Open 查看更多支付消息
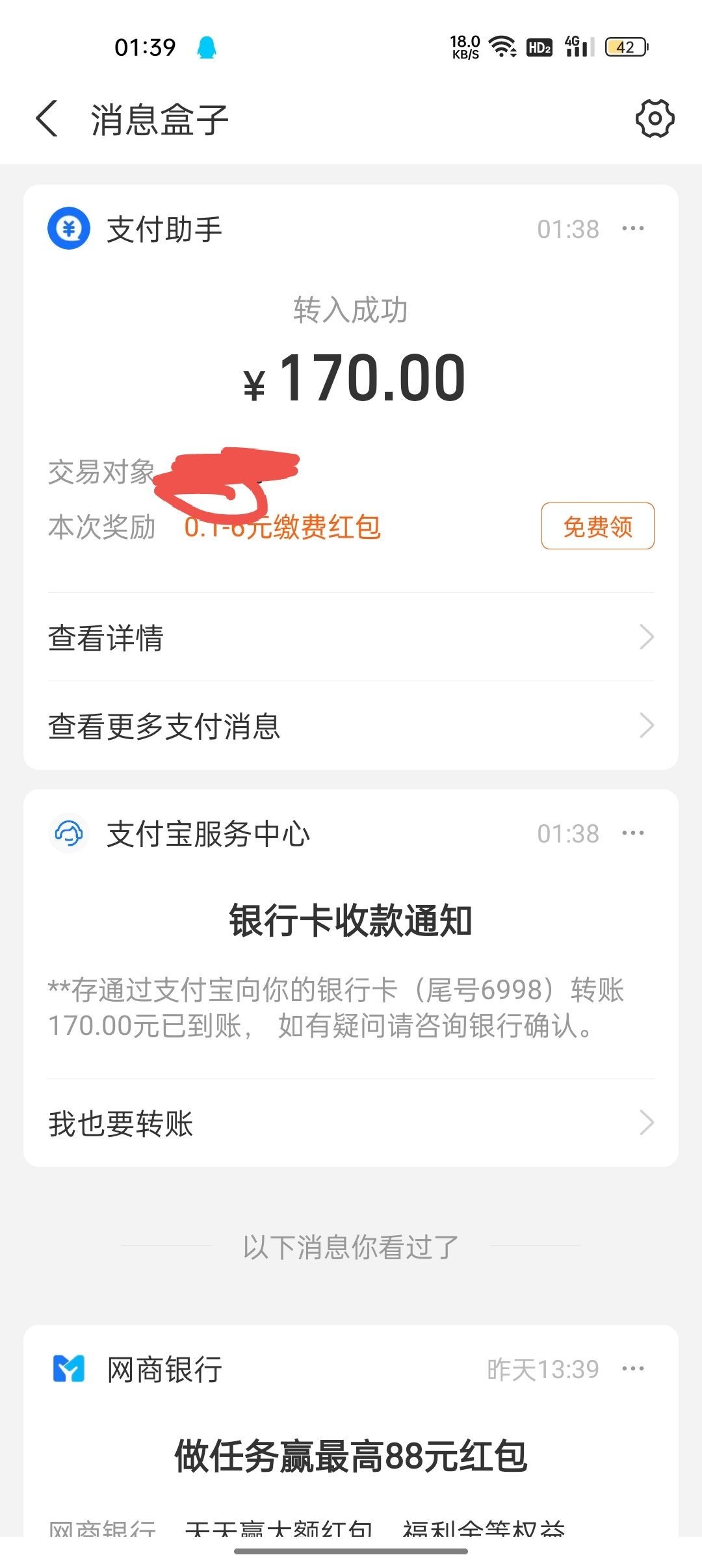The height and width of the screenshot is (1568, 702). [x=351, y=725]
